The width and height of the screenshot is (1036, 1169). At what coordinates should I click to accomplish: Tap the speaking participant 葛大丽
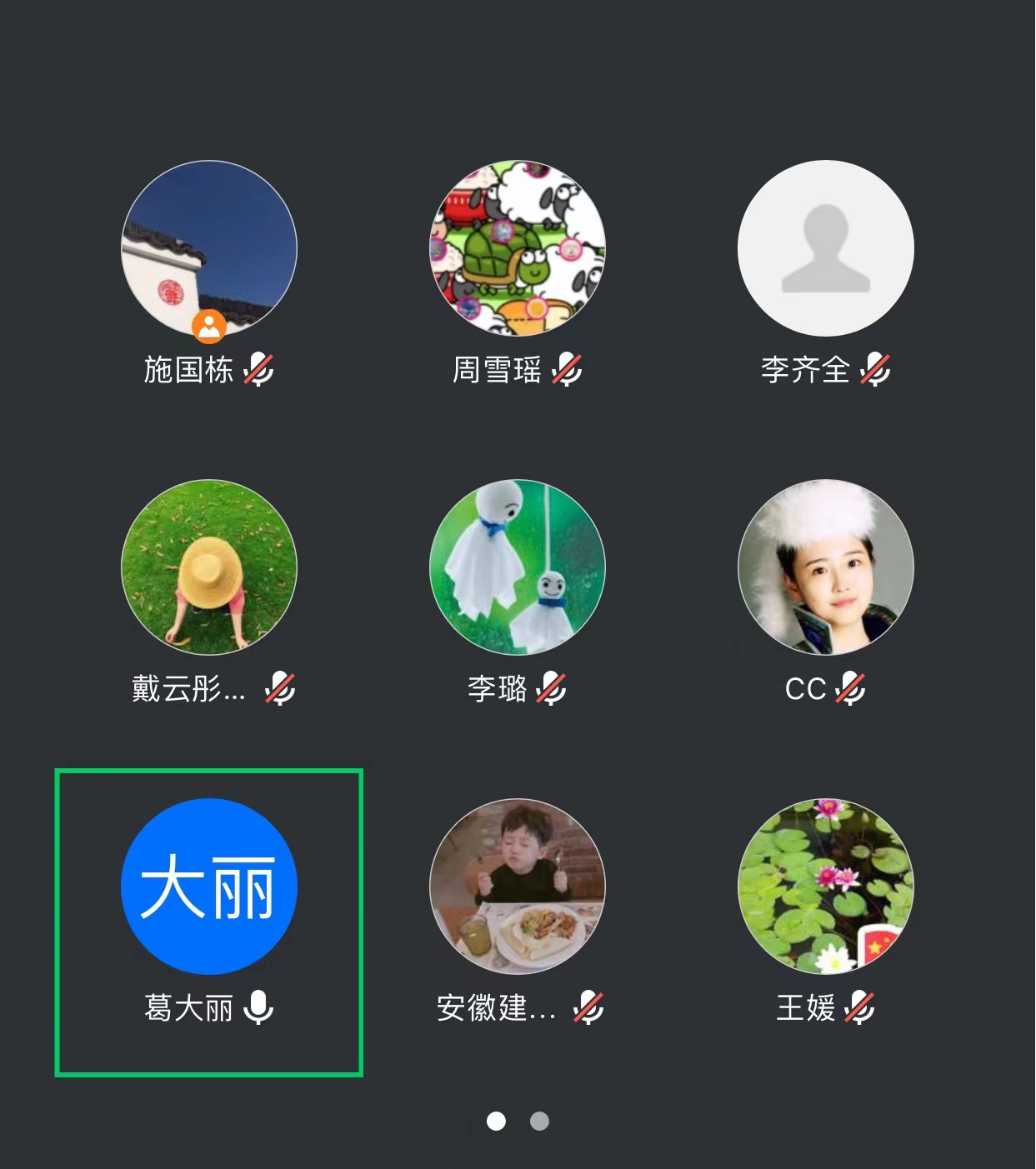[x=209, y=887]
